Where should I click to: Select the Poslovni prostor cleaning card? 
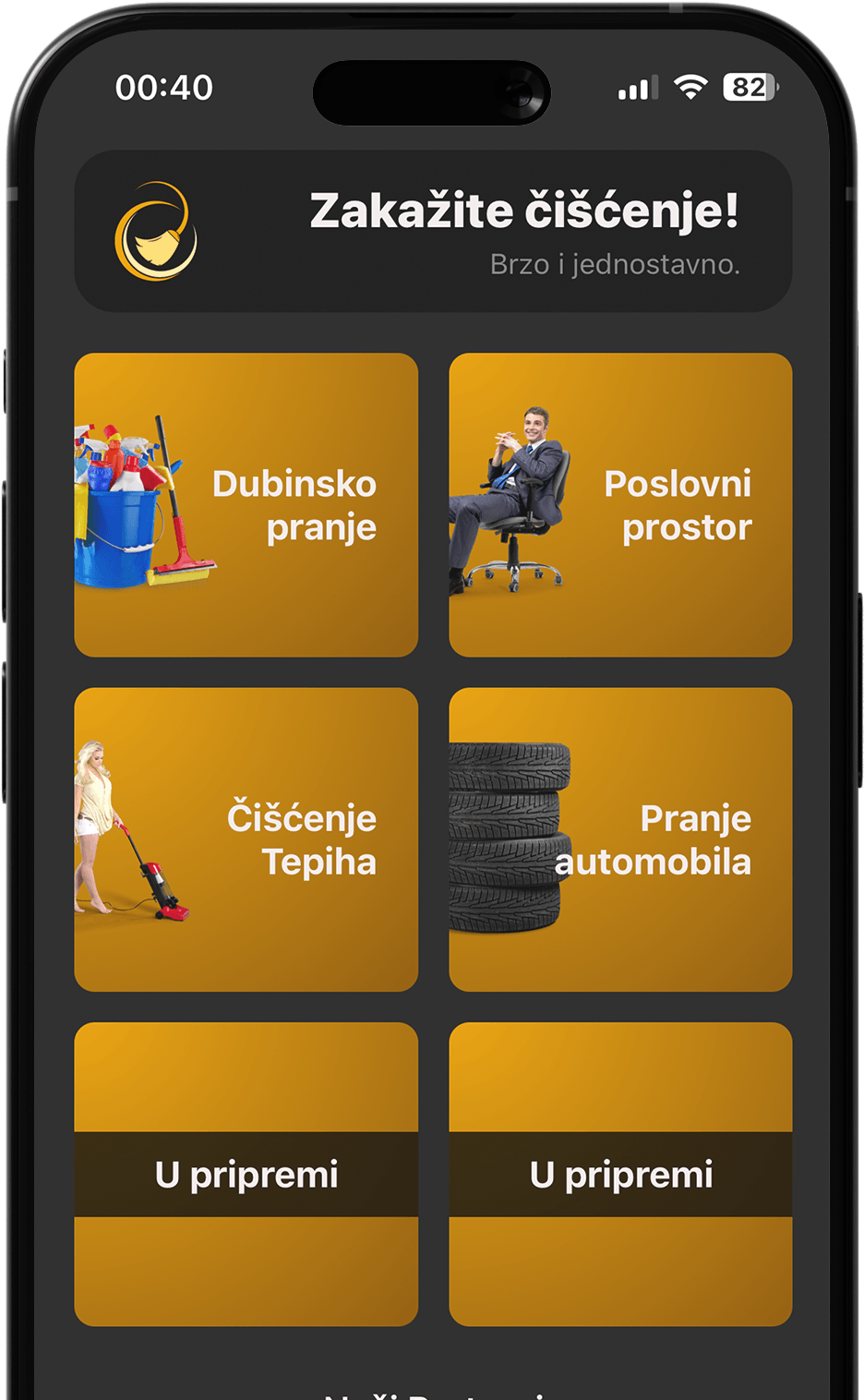pos(620,505)
